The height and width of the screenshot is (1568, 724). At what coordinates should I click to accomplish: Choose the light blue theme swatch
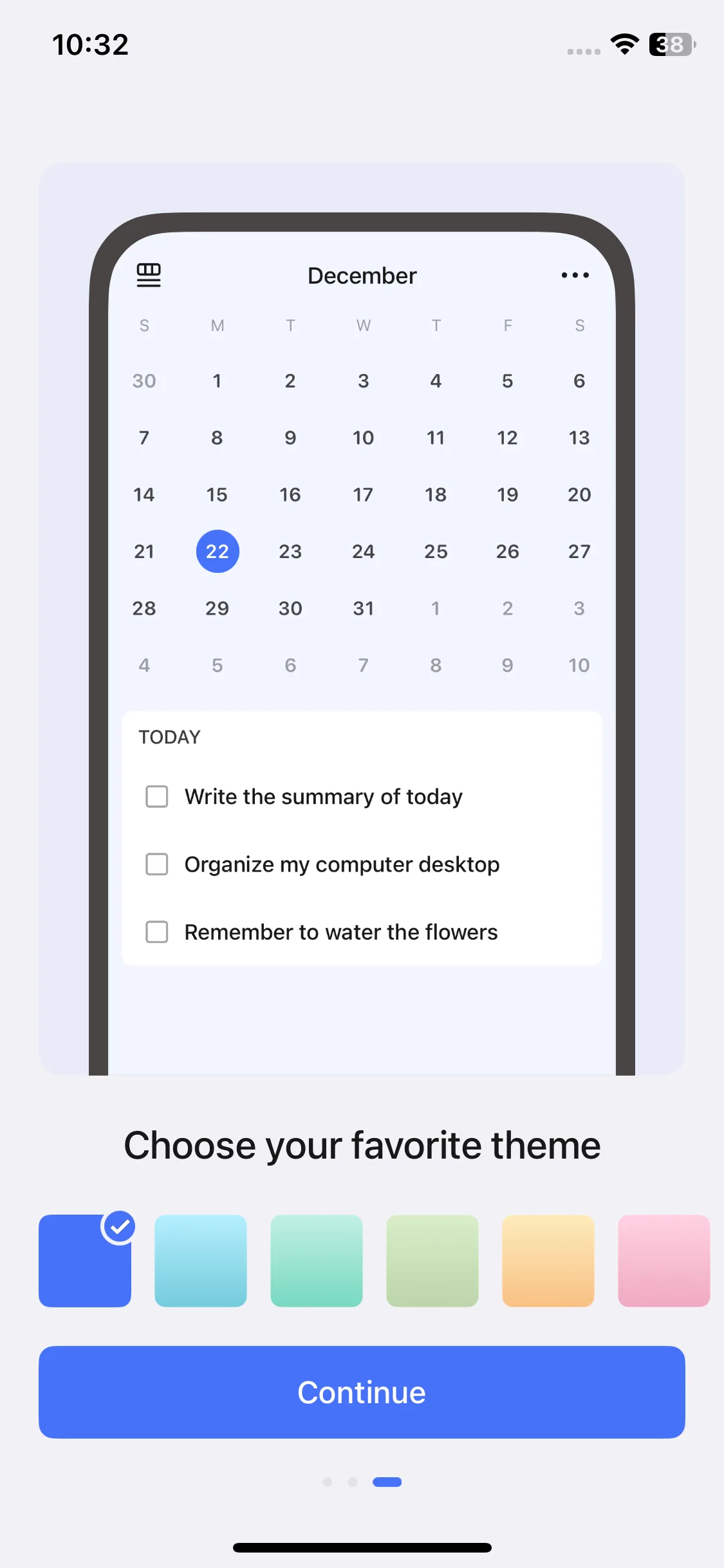pos(200,1260)
